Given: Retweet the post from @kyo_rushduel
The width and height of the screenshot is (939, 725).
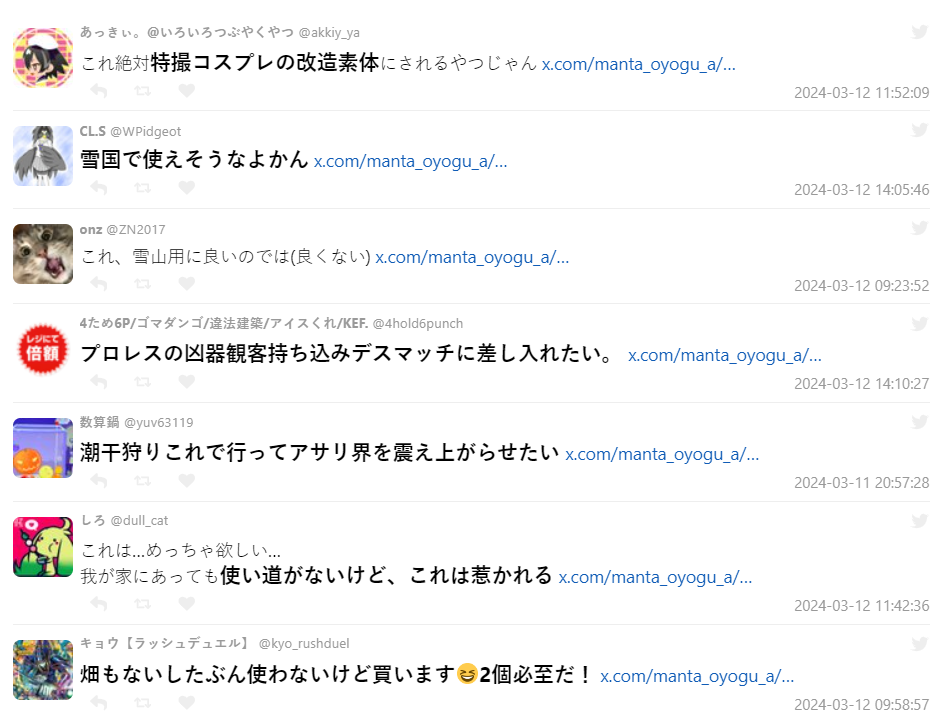Looking at the screenshot, I should [142, 703].
